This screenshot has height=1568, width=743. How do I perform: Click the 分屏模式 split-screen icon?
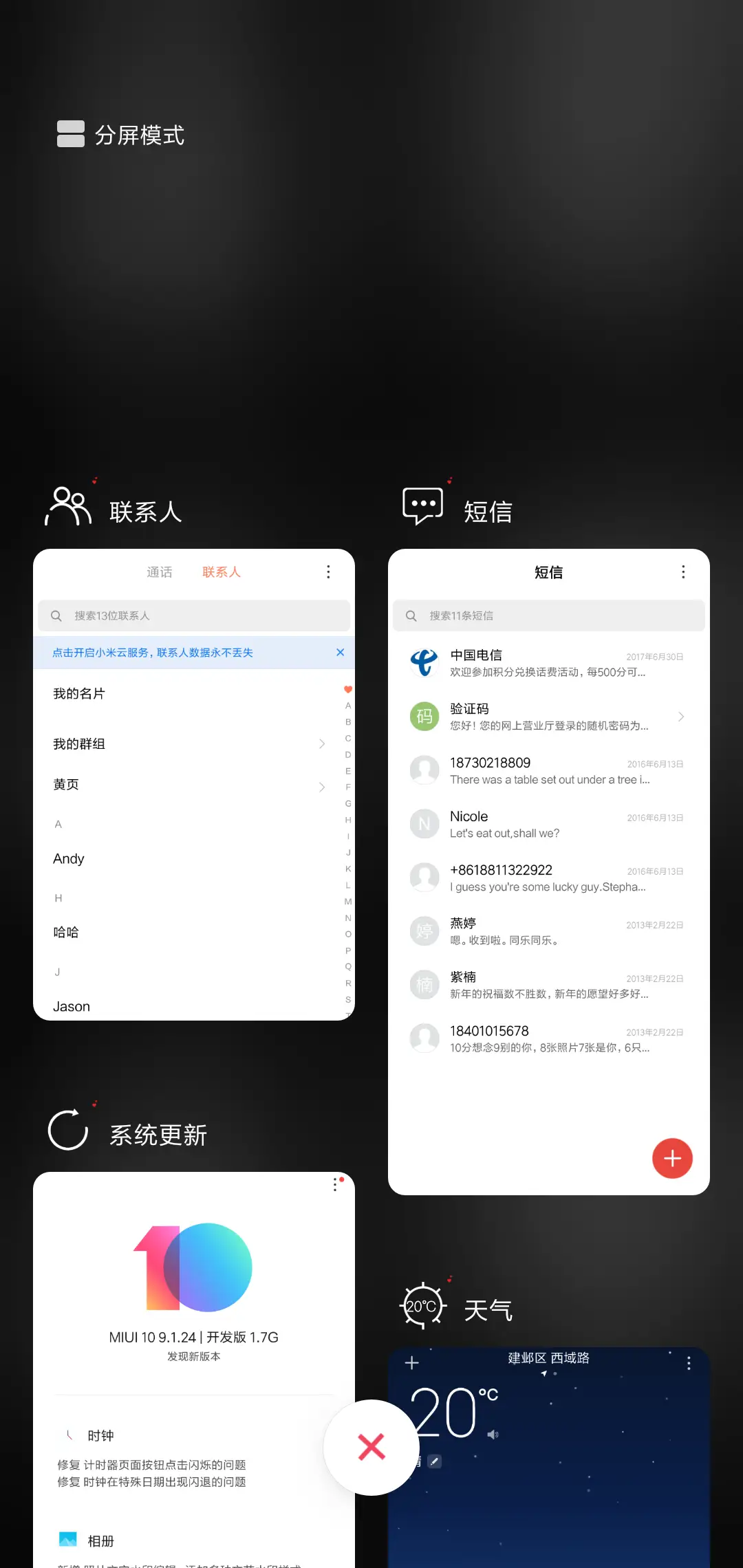click(x=71, y=133)
